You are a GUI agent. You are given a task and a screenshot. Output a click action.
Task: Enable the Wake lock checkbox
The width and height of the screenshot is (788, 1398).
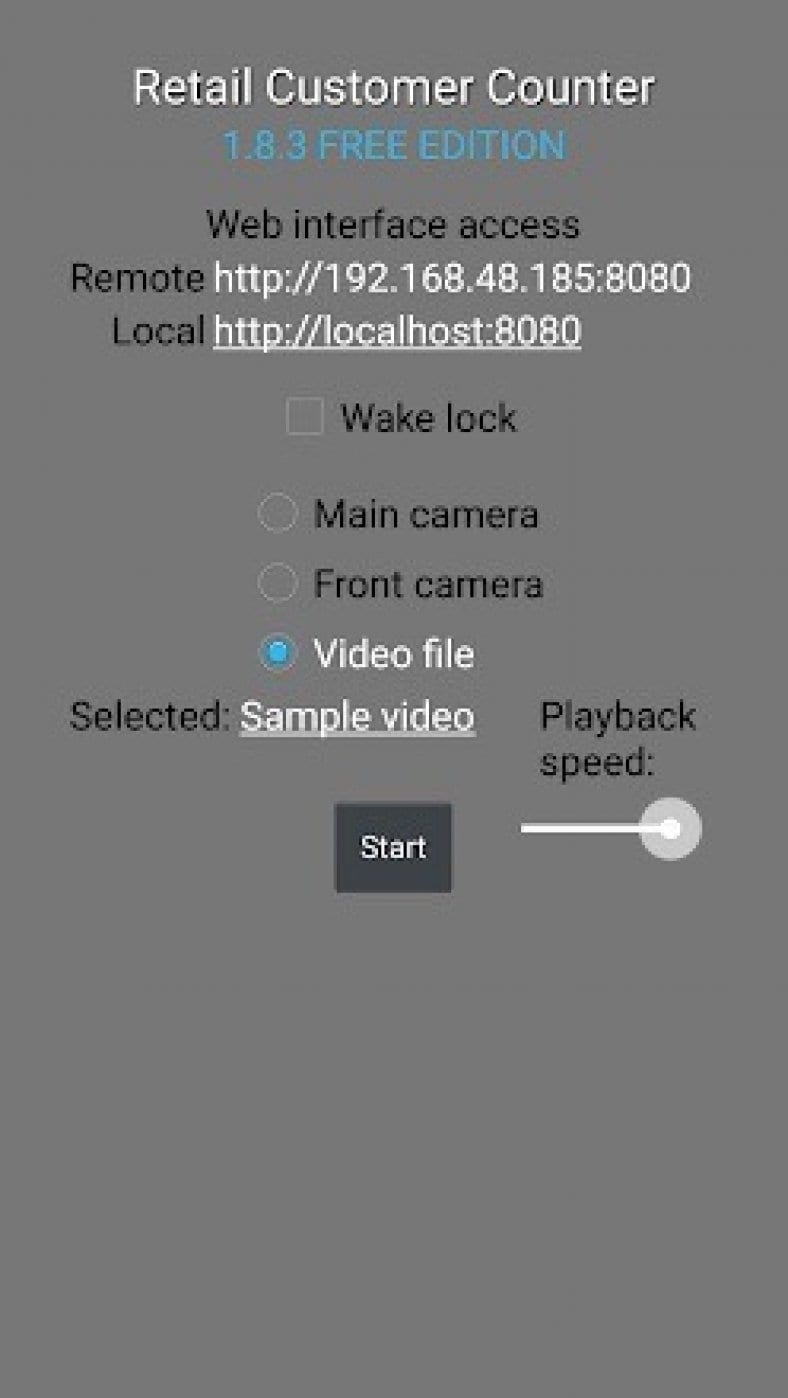pyautogui.click(x=305, y=417)
